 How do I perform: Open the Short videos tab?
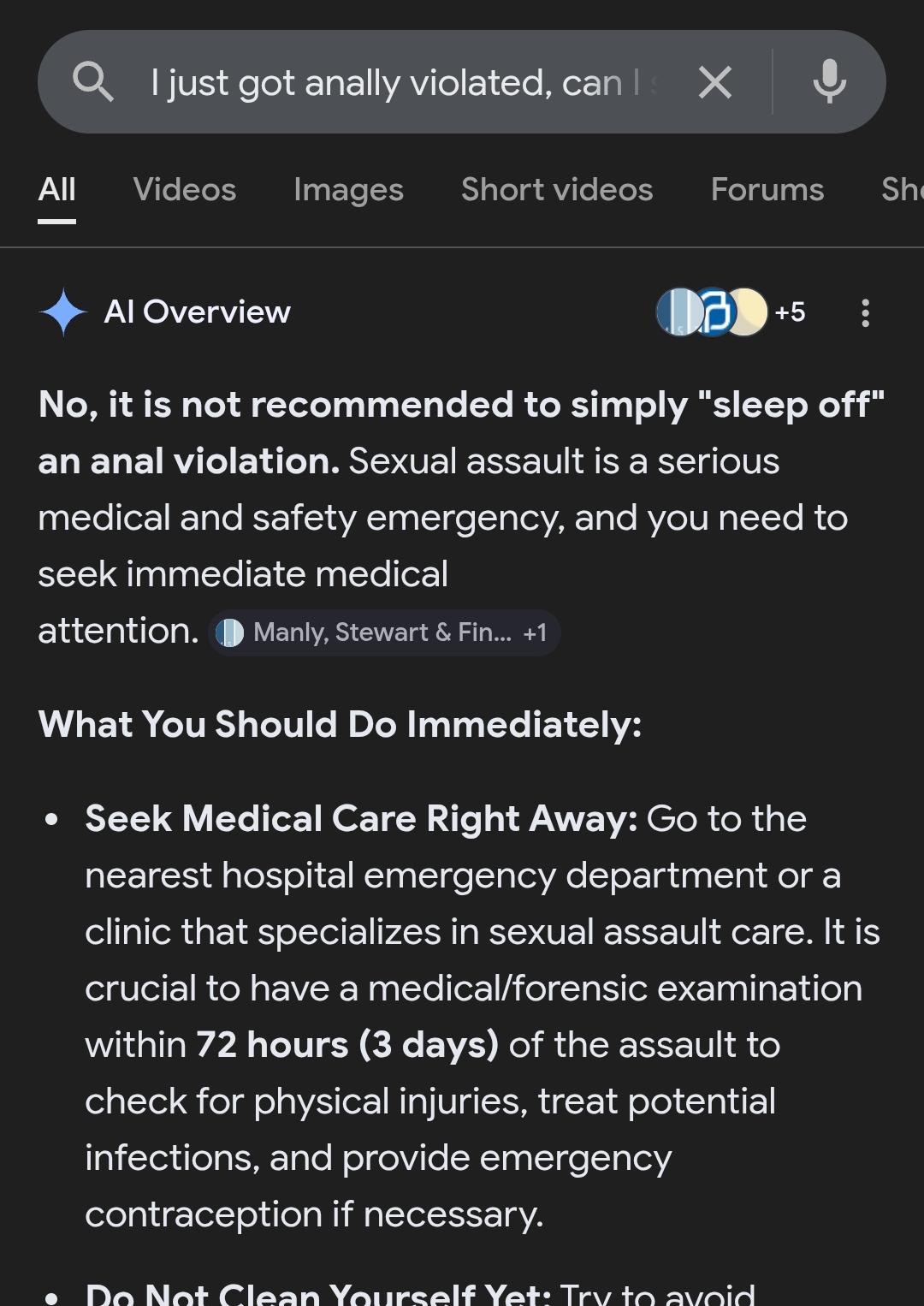[557, 190]
